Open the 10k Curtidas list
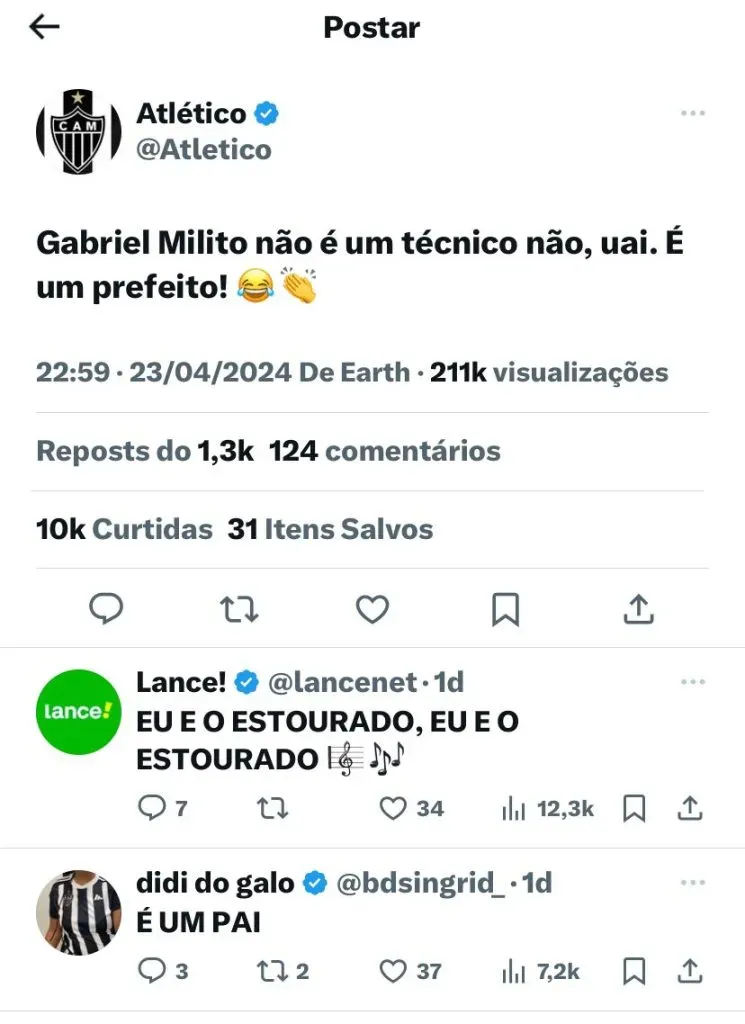This screenshot has width=745, height=1024. tap(124, 529)
